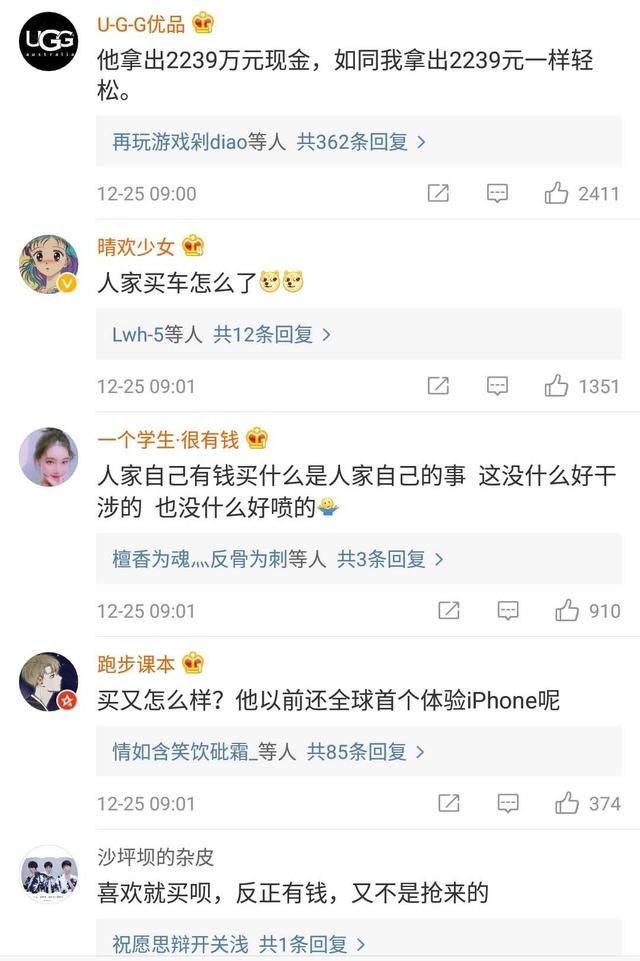Reply to U-G-G优品's comment
The height and width of the screenshot is (961, 640).
497,194
